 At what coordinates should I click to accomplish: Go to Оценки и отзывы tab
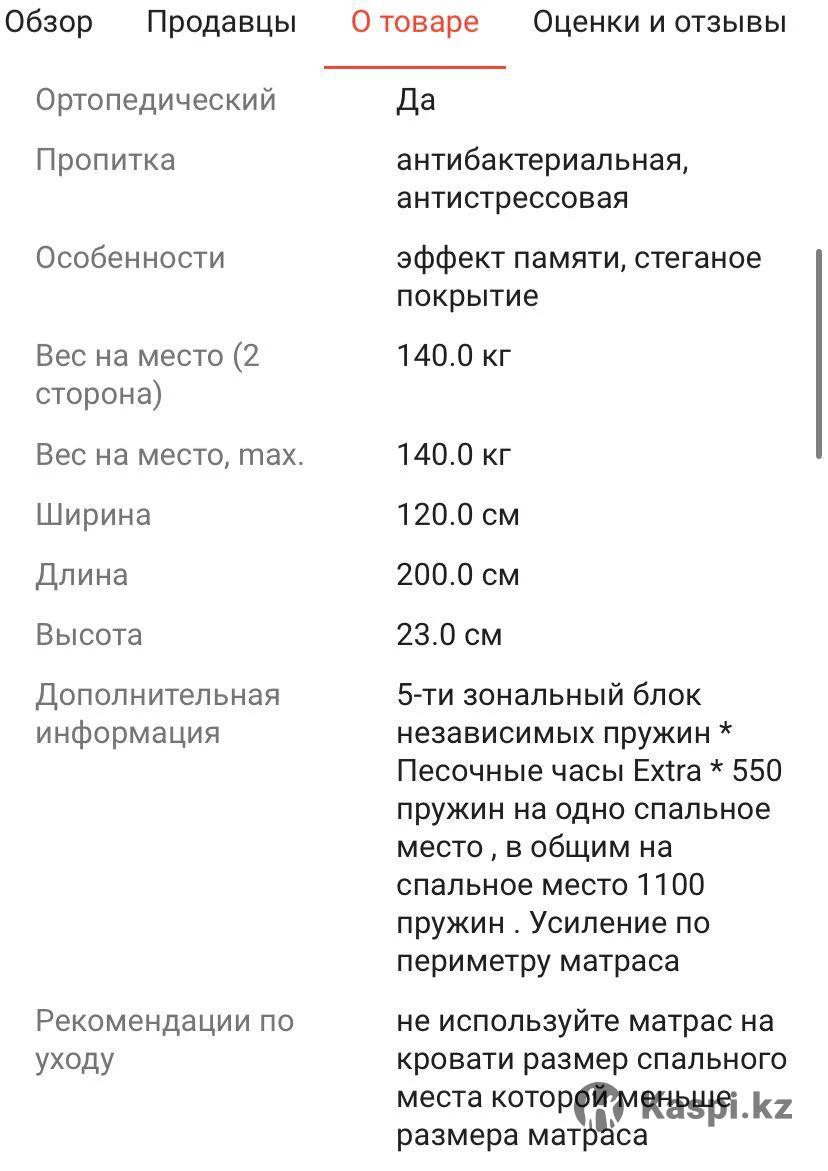(x=659, y=22)
